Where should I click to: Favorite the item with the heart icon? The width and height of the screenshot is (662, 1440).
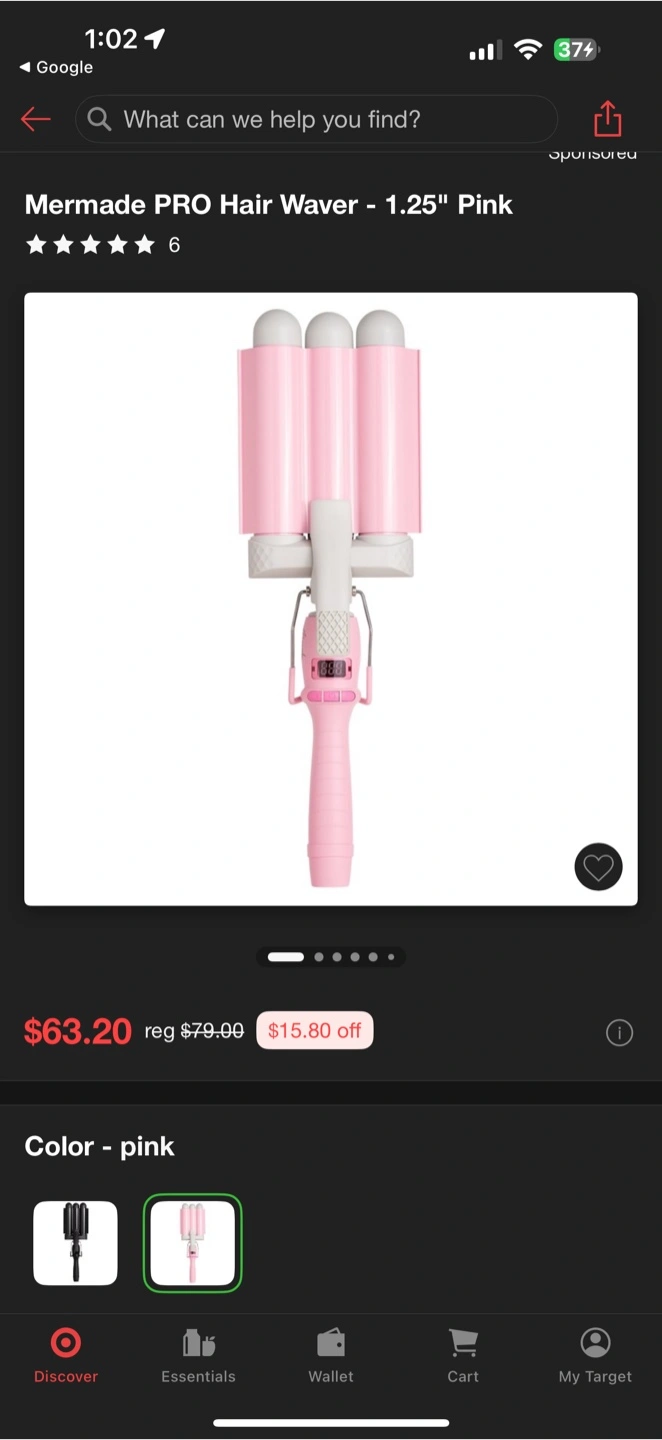pos(598,867)
